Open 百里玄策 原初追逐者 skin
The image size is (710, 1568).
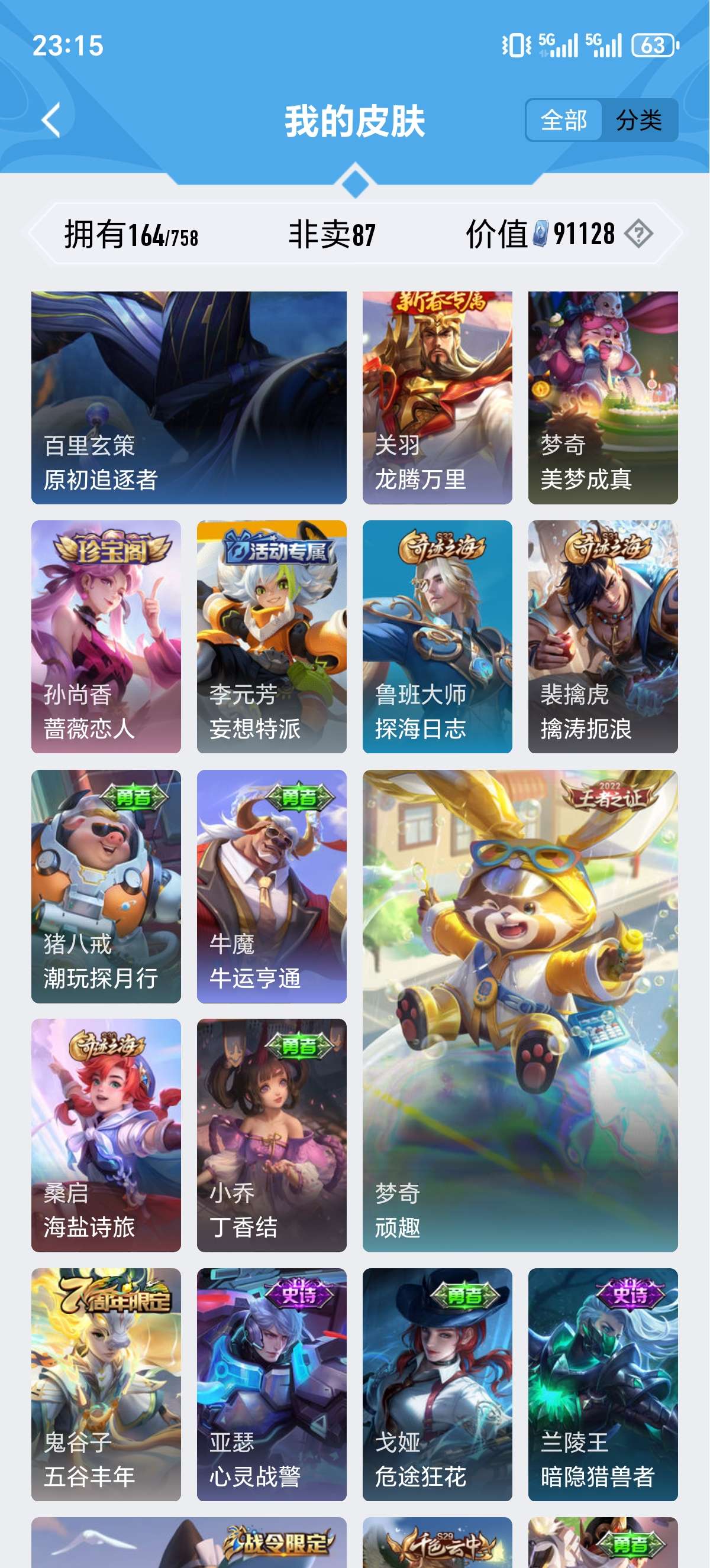click(x=189, y=397)
